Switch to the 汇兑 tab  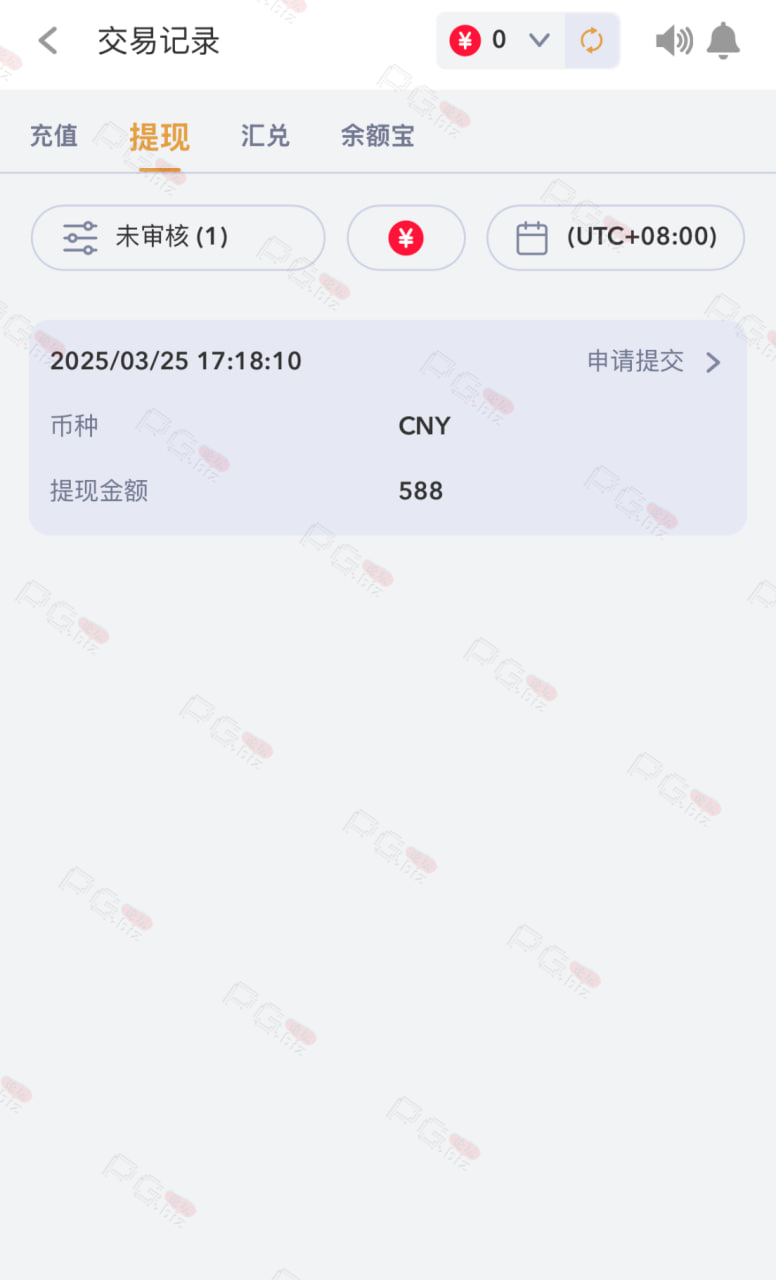click(x=265, y=136)
